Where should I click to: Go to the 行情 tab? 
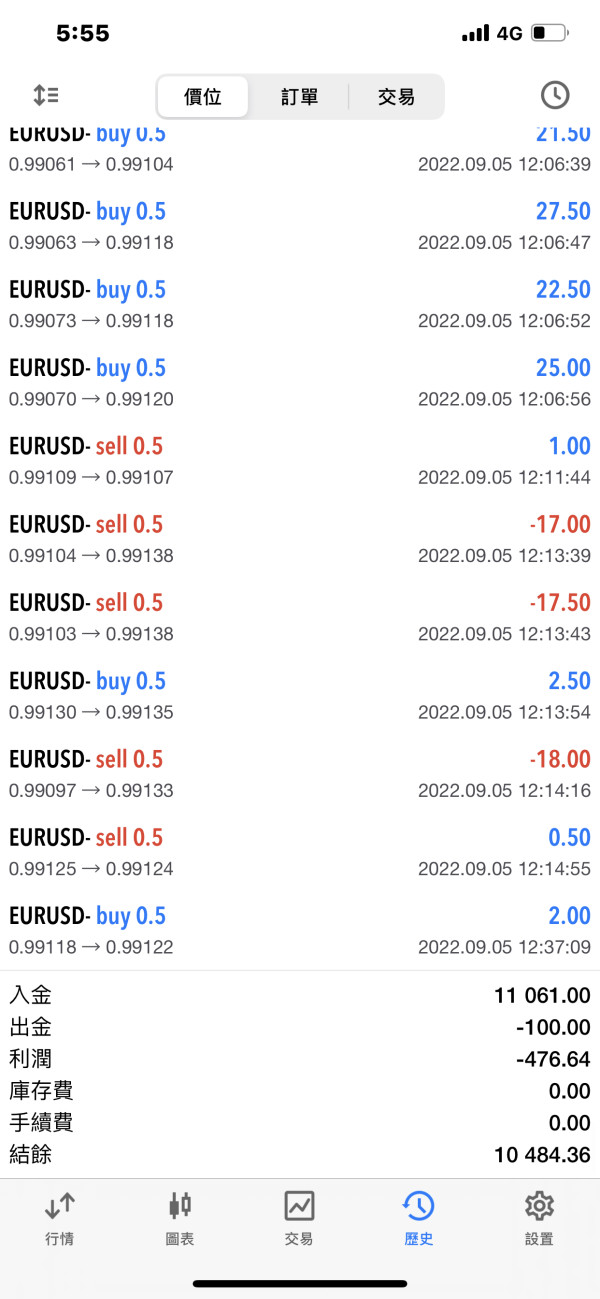(x=60, y=1218)
